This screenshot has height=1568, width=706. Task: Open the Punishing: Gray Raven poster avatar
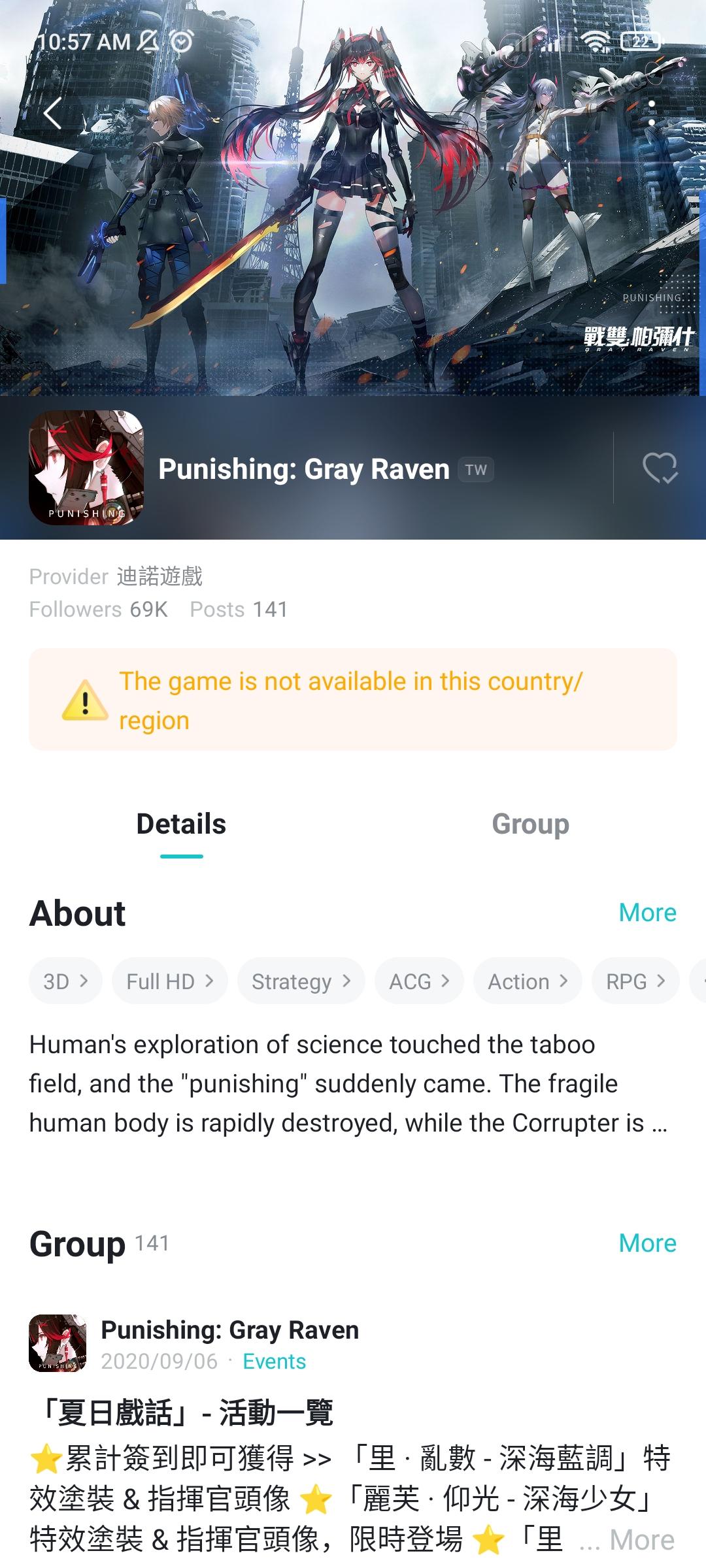pyautogui.click(x=58, y=1343)
